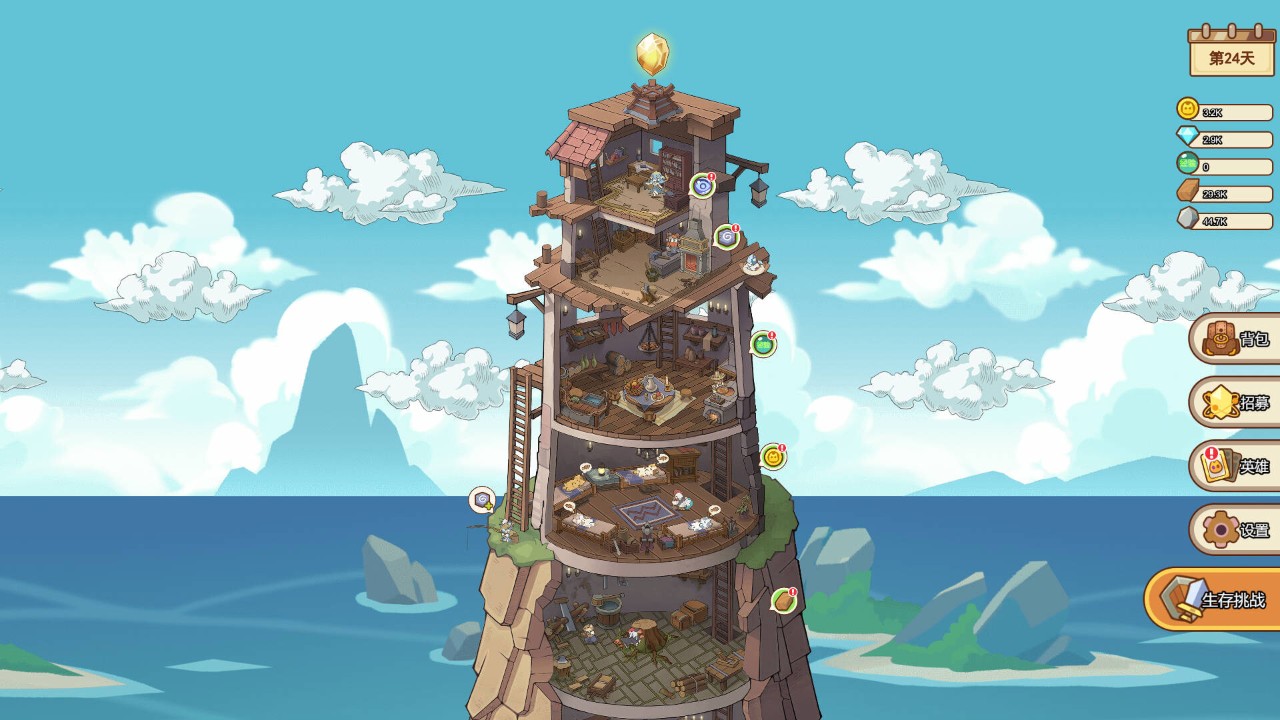Viewport: 1280px width, 720px height.
Task: Open the 英雄 heroes menu
Action: (1238, 467)
